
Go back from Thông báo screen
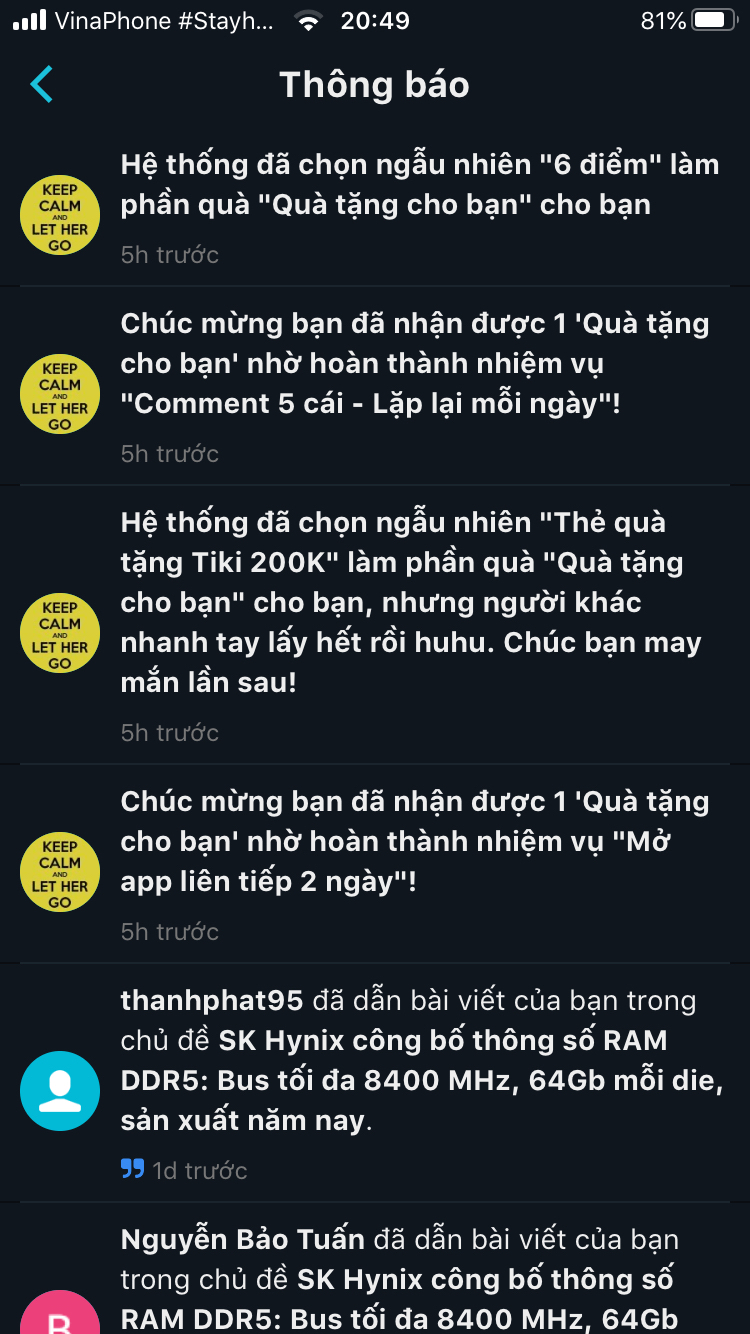pyautogui.click(x=42, y=85)
